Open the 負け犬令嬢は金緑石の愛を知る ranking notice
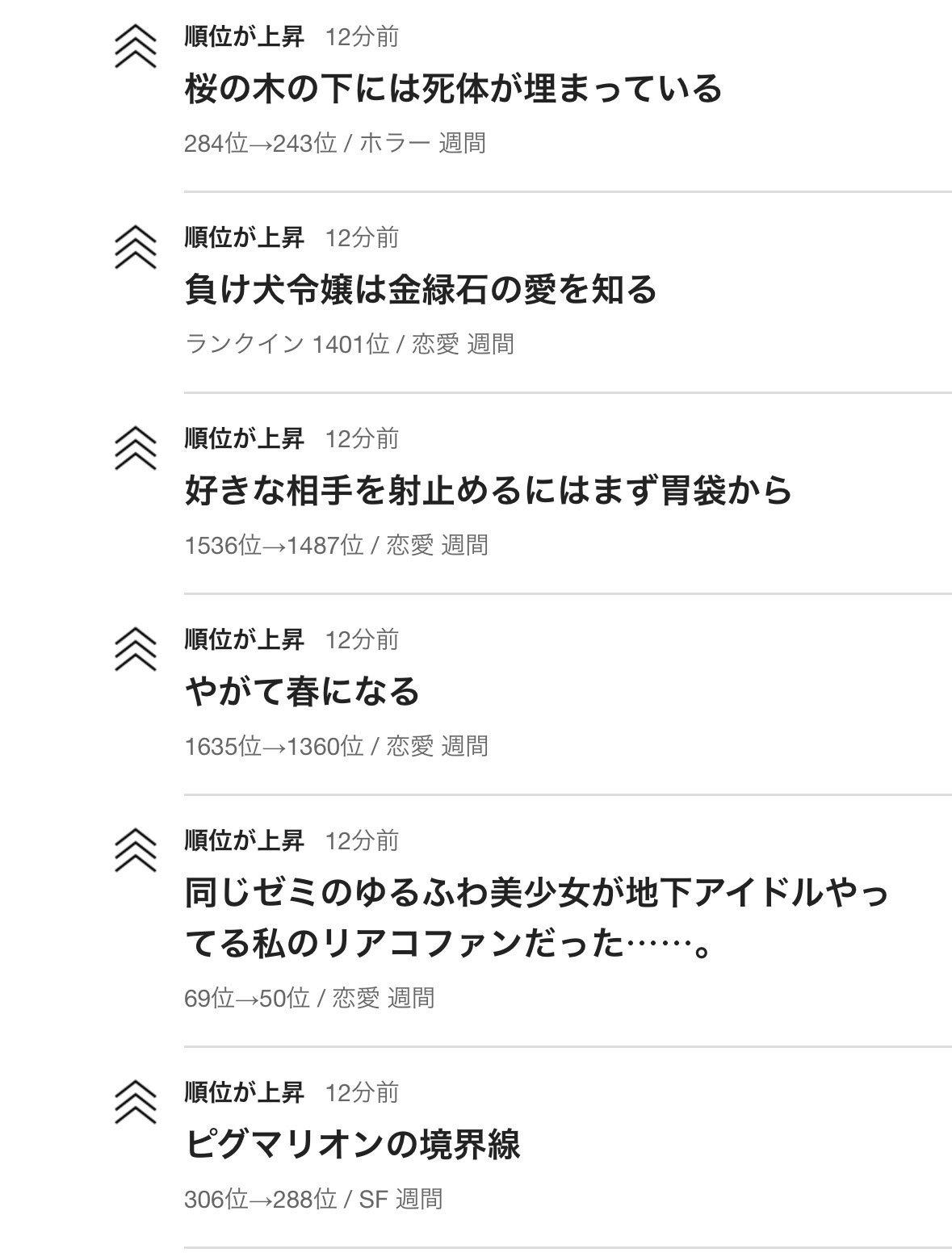The height and width of the screenshot is (1257, 952). click(x=421, y=290)
